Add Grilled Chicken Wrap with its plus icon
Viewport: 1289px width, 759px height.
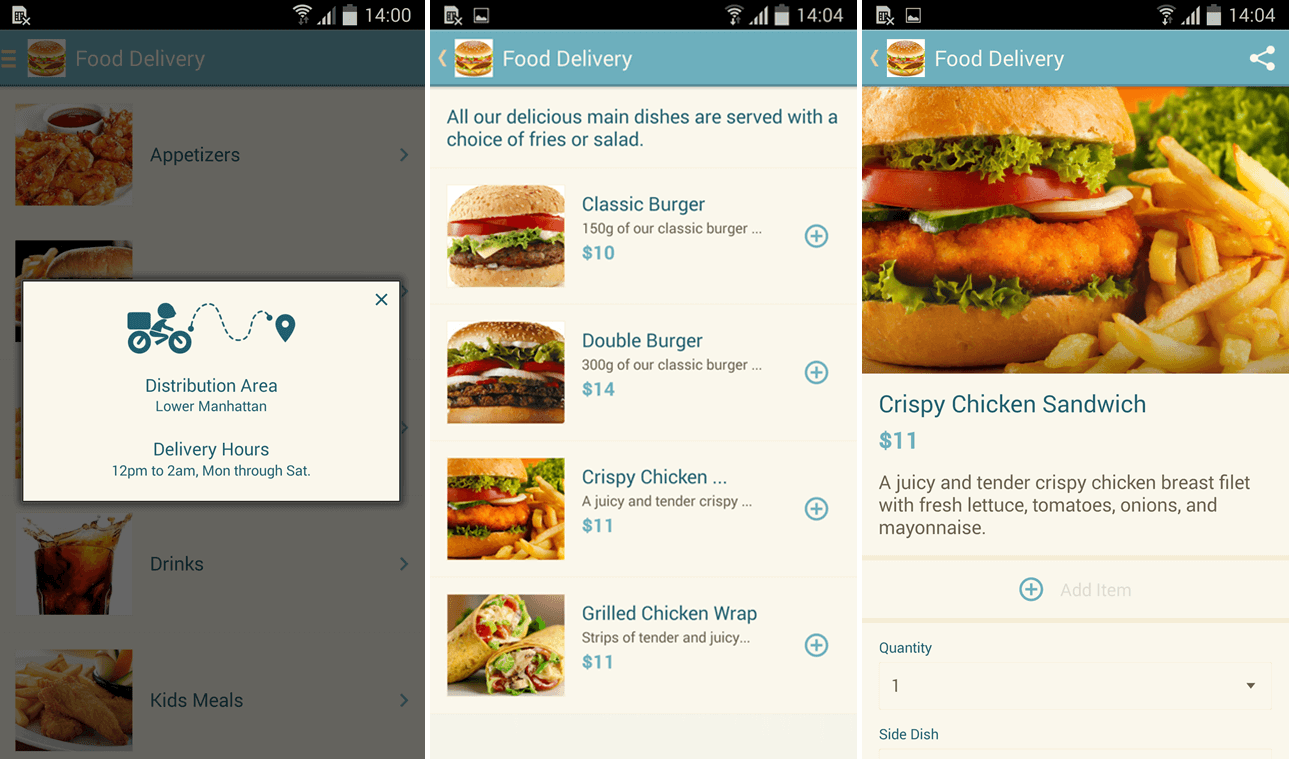816,645
